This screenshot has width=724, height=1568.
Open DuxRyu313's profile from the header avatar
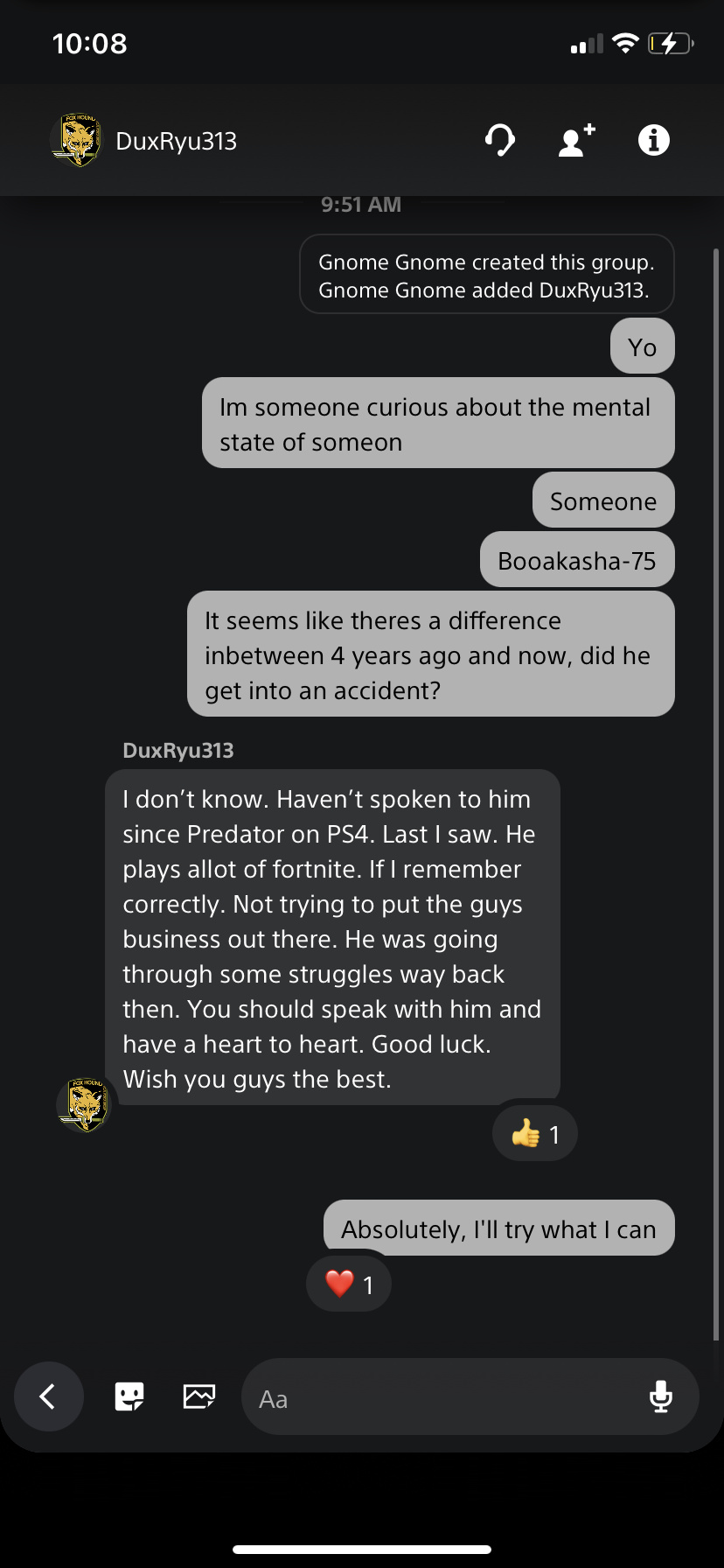click(x=76, y=140)
